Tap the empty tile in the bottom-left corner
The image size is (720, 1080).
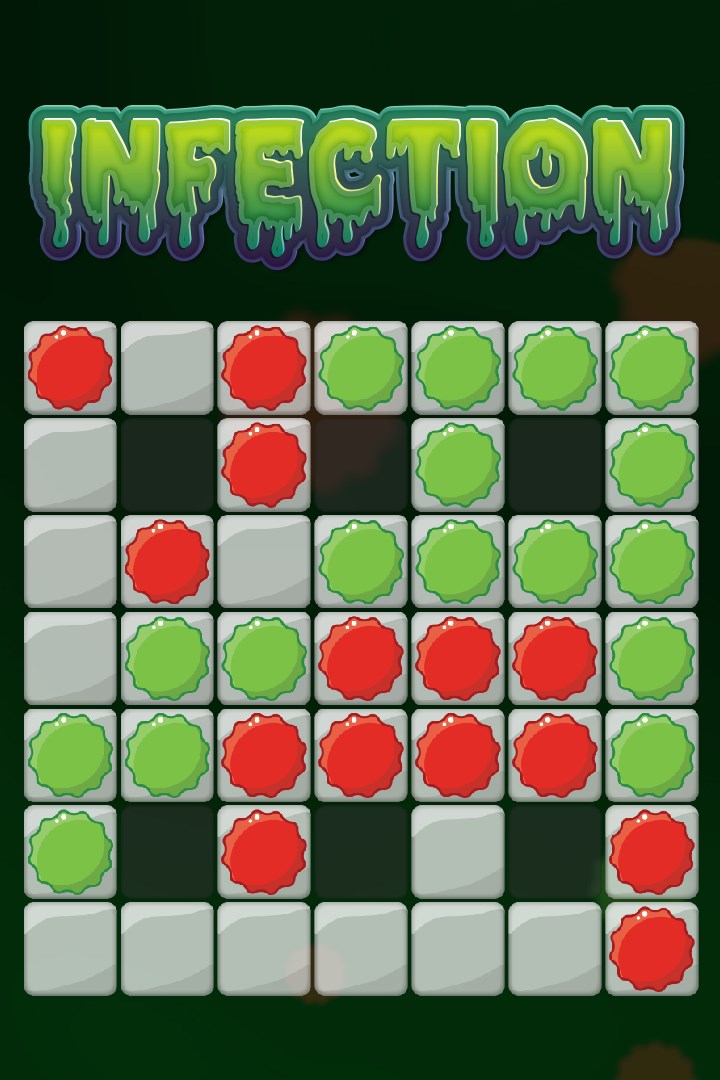[70, 949]
